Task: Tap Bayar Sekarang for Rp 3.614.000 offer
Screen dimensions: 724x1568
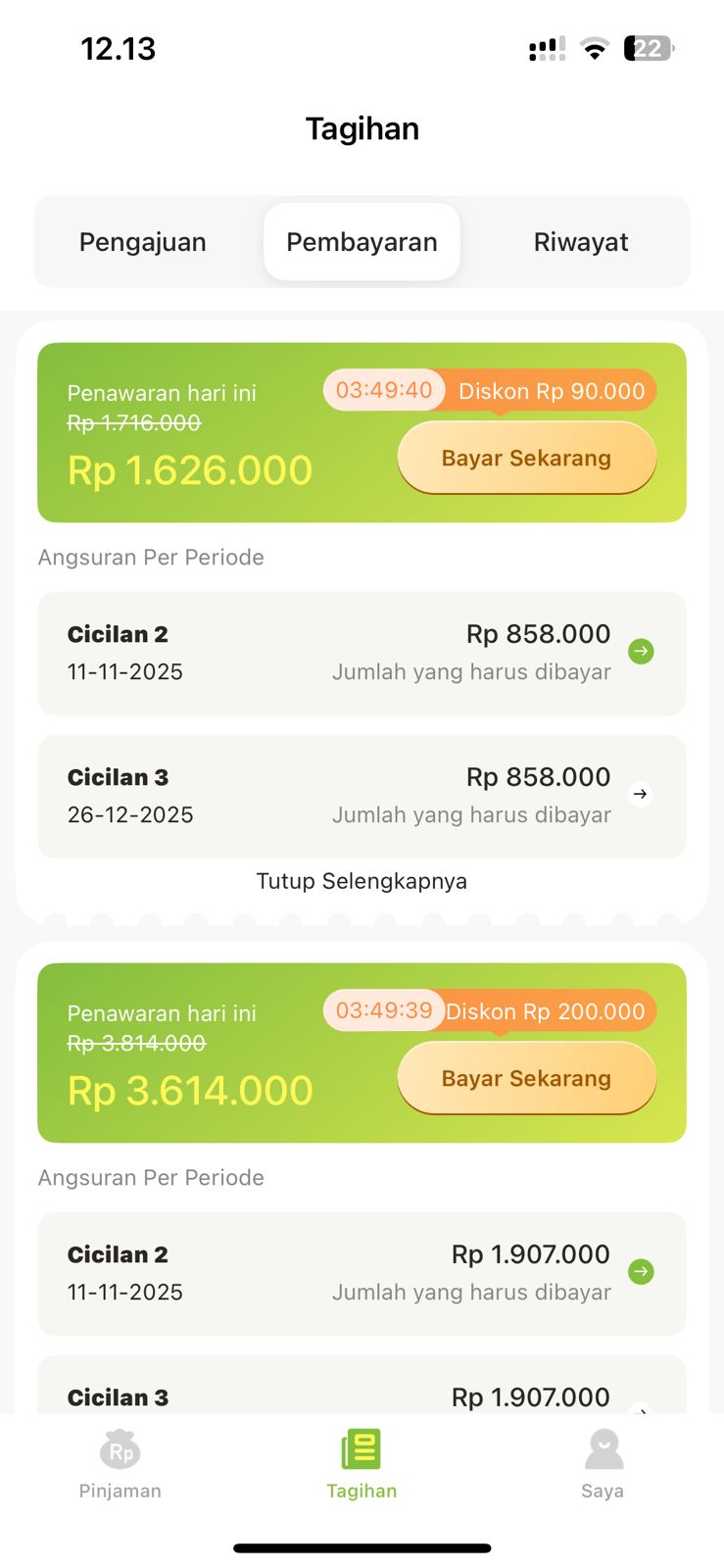Action: coord(526,1078)
